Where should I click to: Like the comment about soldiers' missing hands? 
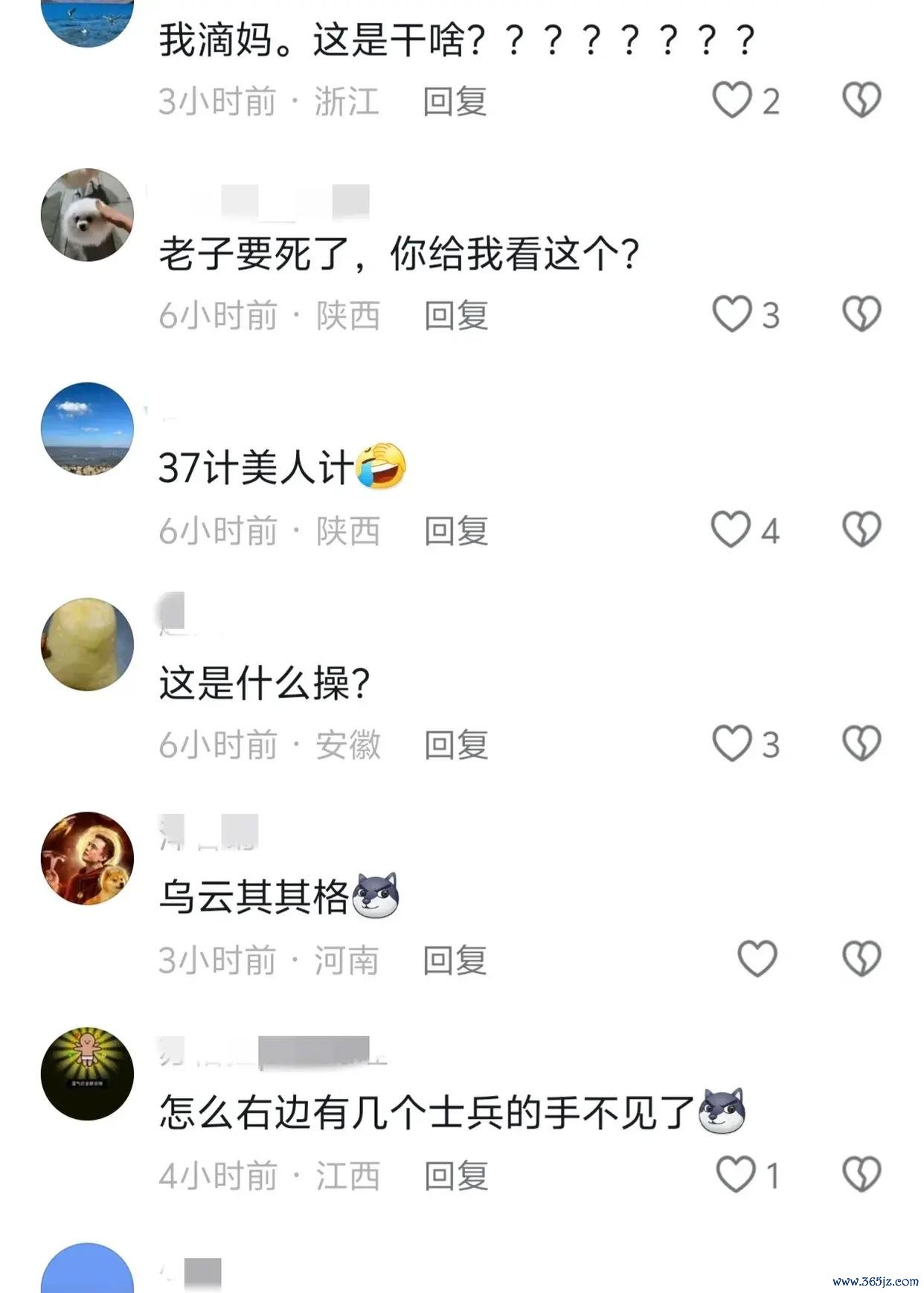[x=735, y=1174]
